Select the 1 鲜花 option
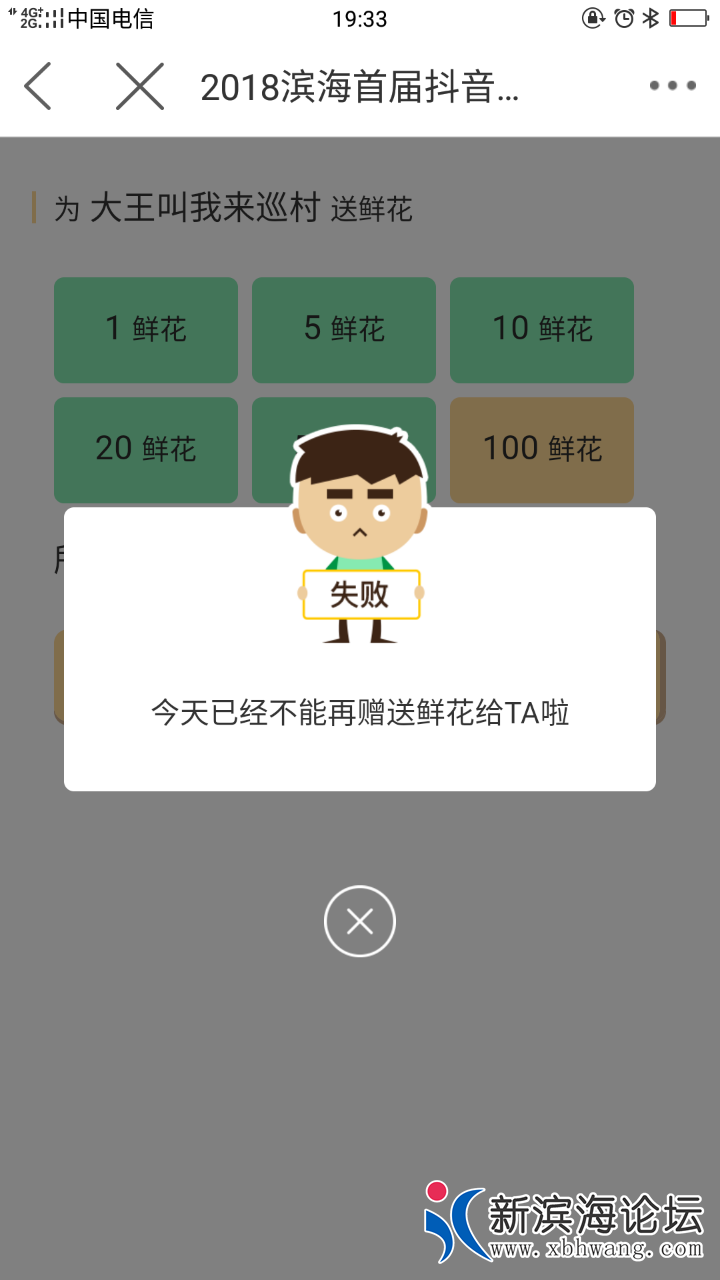The width and height of the screenshot is (720, 1280). click(x=146, y=330)
